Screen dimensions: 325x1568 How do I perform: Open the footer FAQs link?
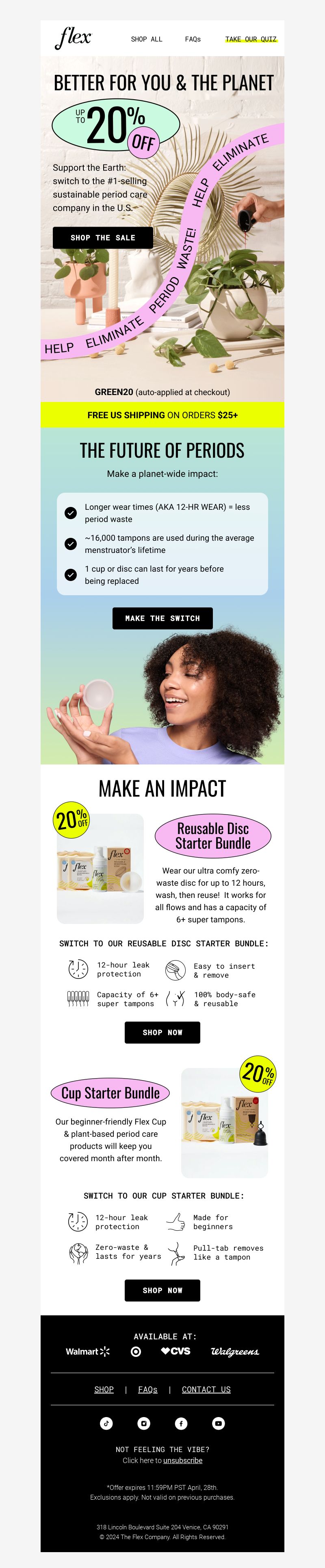pyautogui.click(x=147, y=1390)
